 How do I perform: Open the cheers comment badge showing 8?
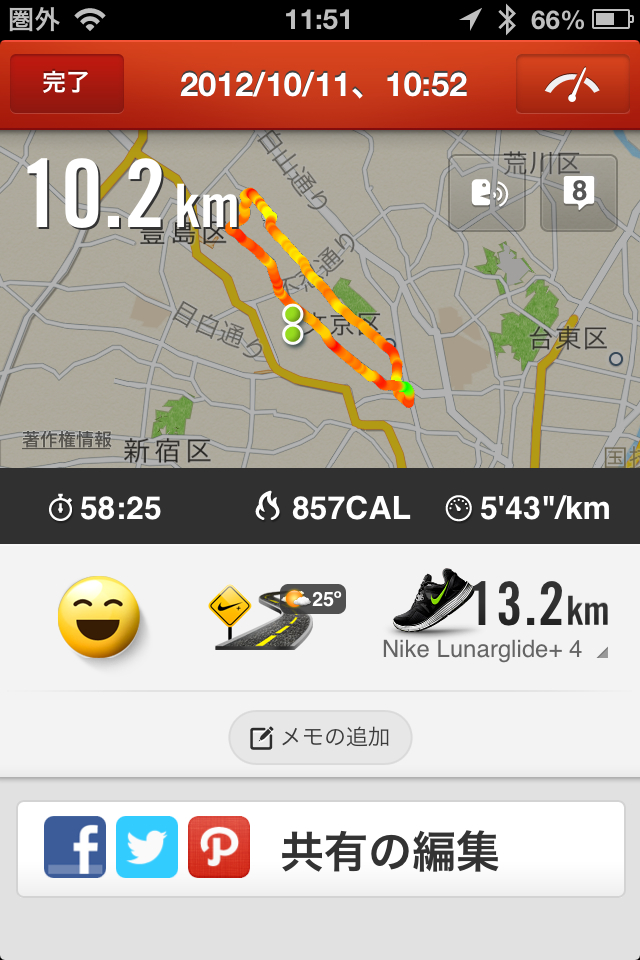(x=578, y=193)
